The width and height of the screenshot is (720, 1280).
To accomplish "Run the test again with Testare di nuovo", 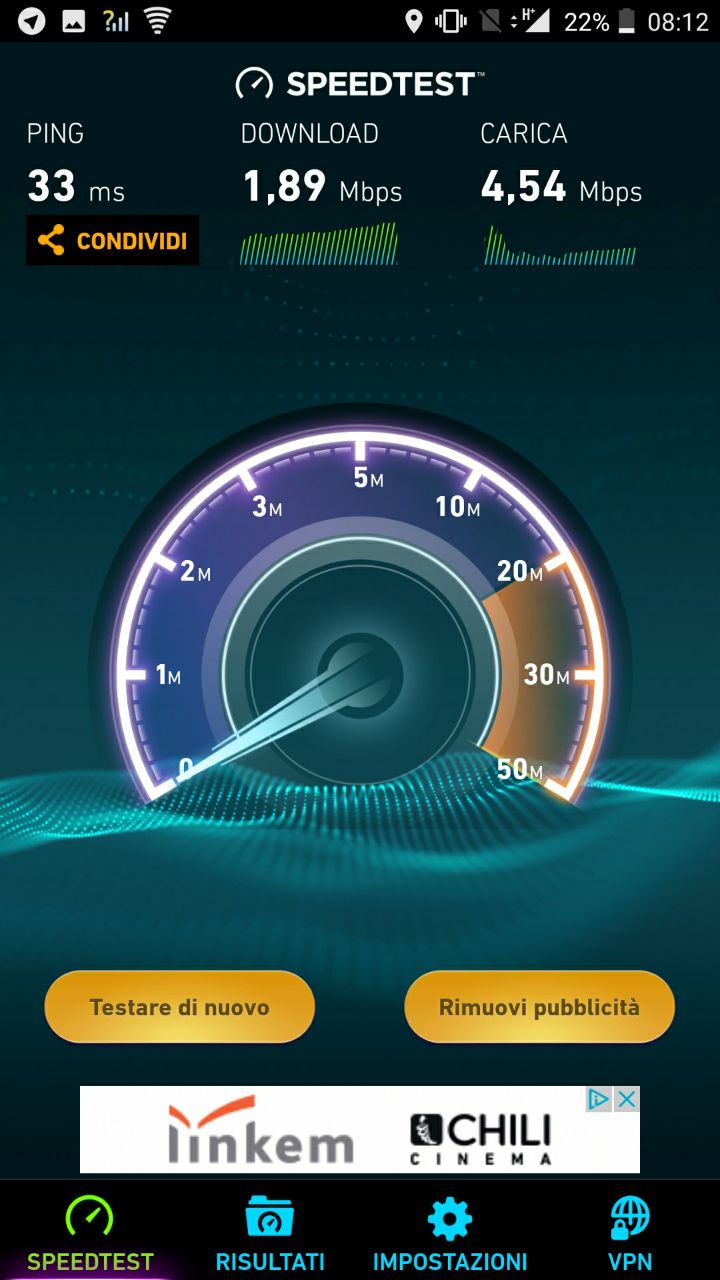I will tap(180, 1007).
